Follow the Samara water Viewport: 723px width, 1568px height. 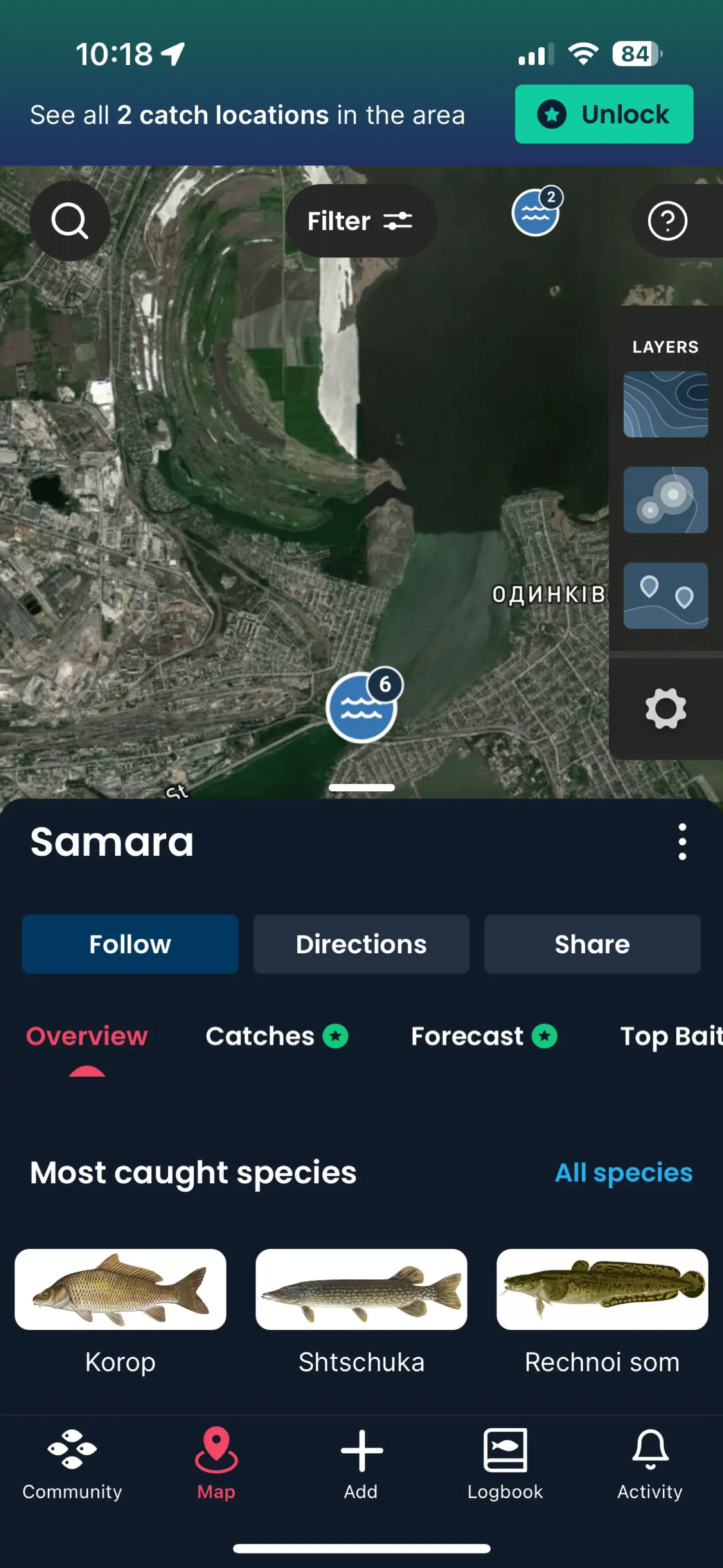[x=130, y=944]
